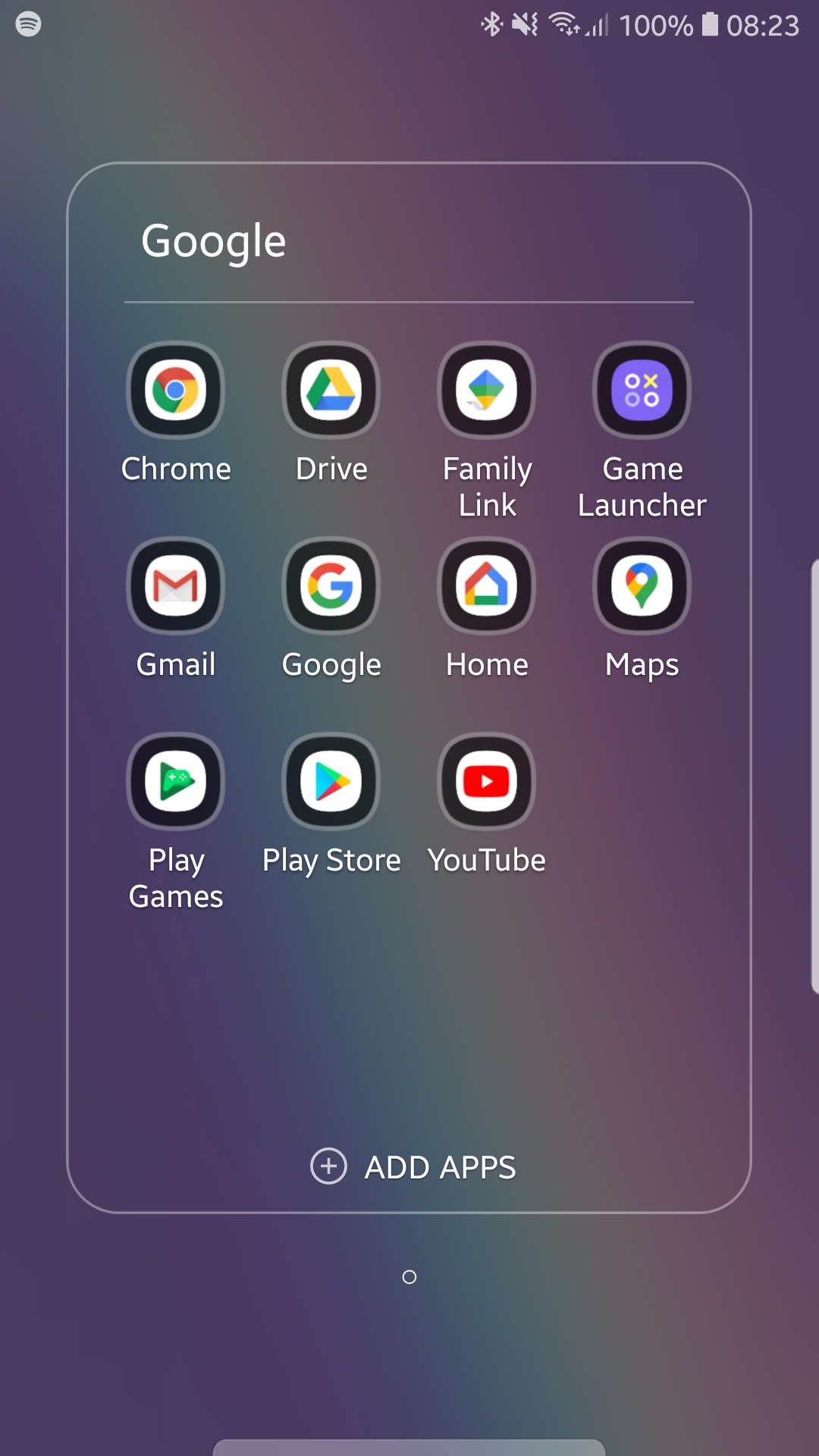This screenshot has height=1456, width=819.
Task: Launch the YouTube app
Action: [486, 782]
